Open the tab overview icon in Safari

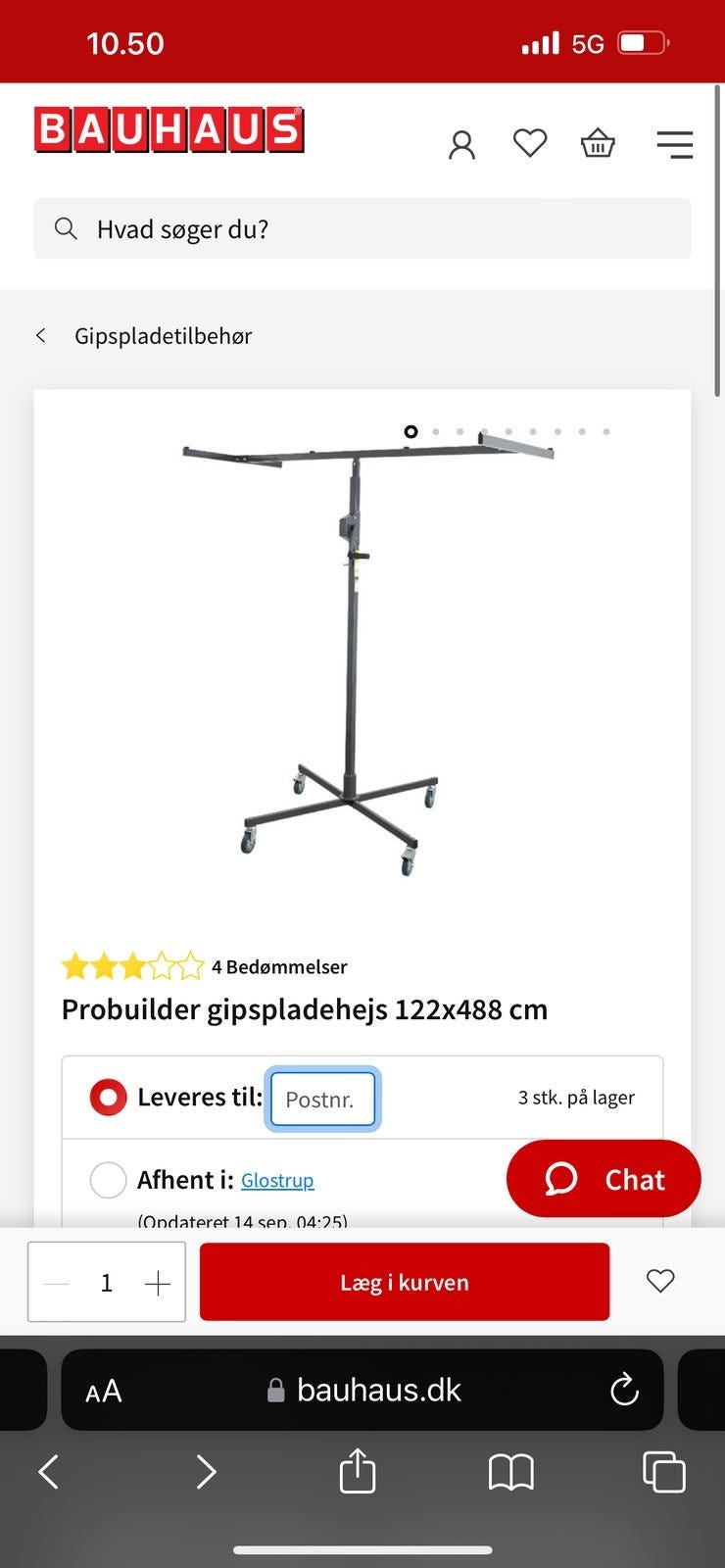coord(662,1471)
